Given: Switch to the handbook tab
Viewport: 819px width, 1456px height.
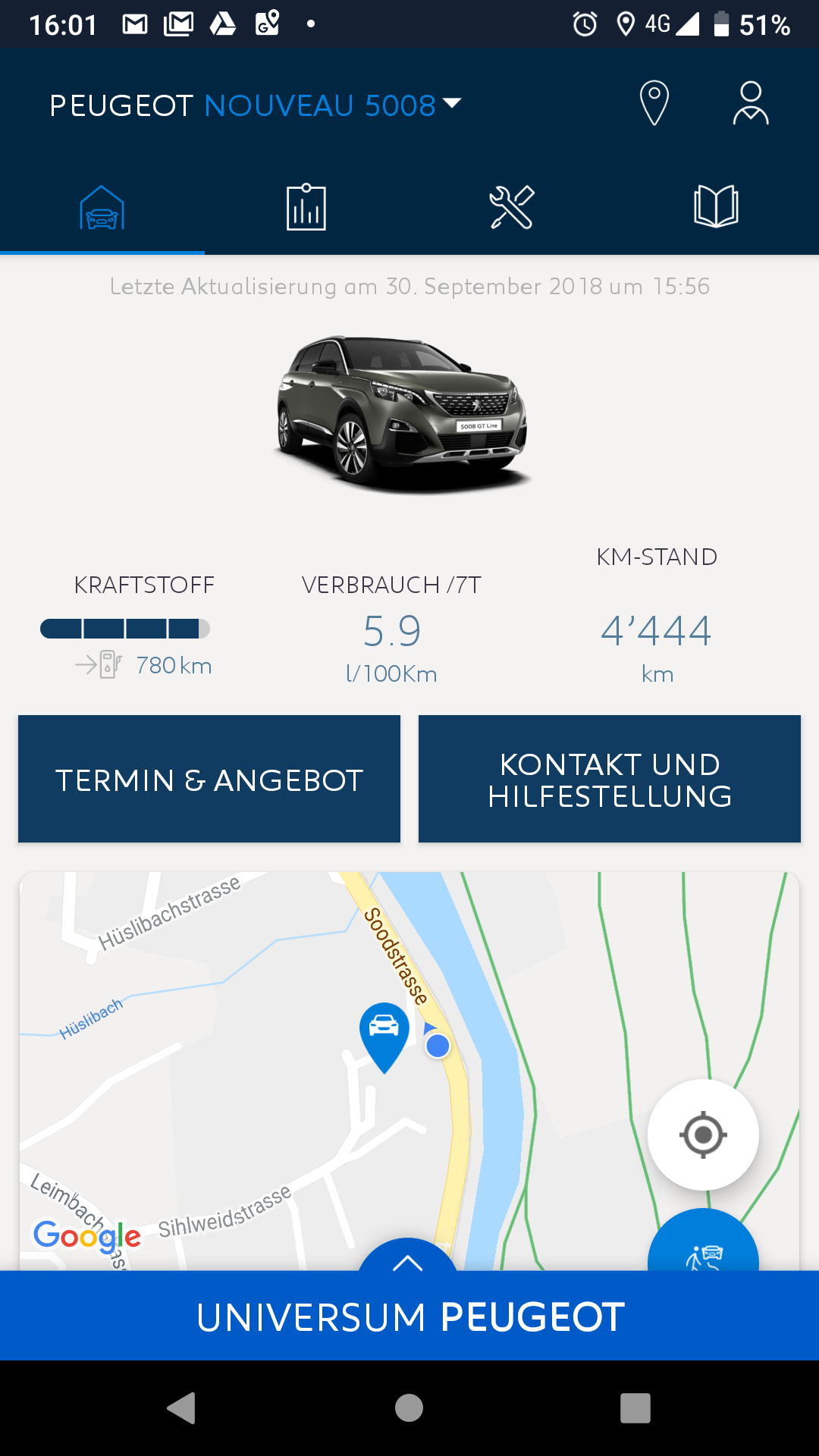Looking at the screenshot, I should click(x=716, y=208).
